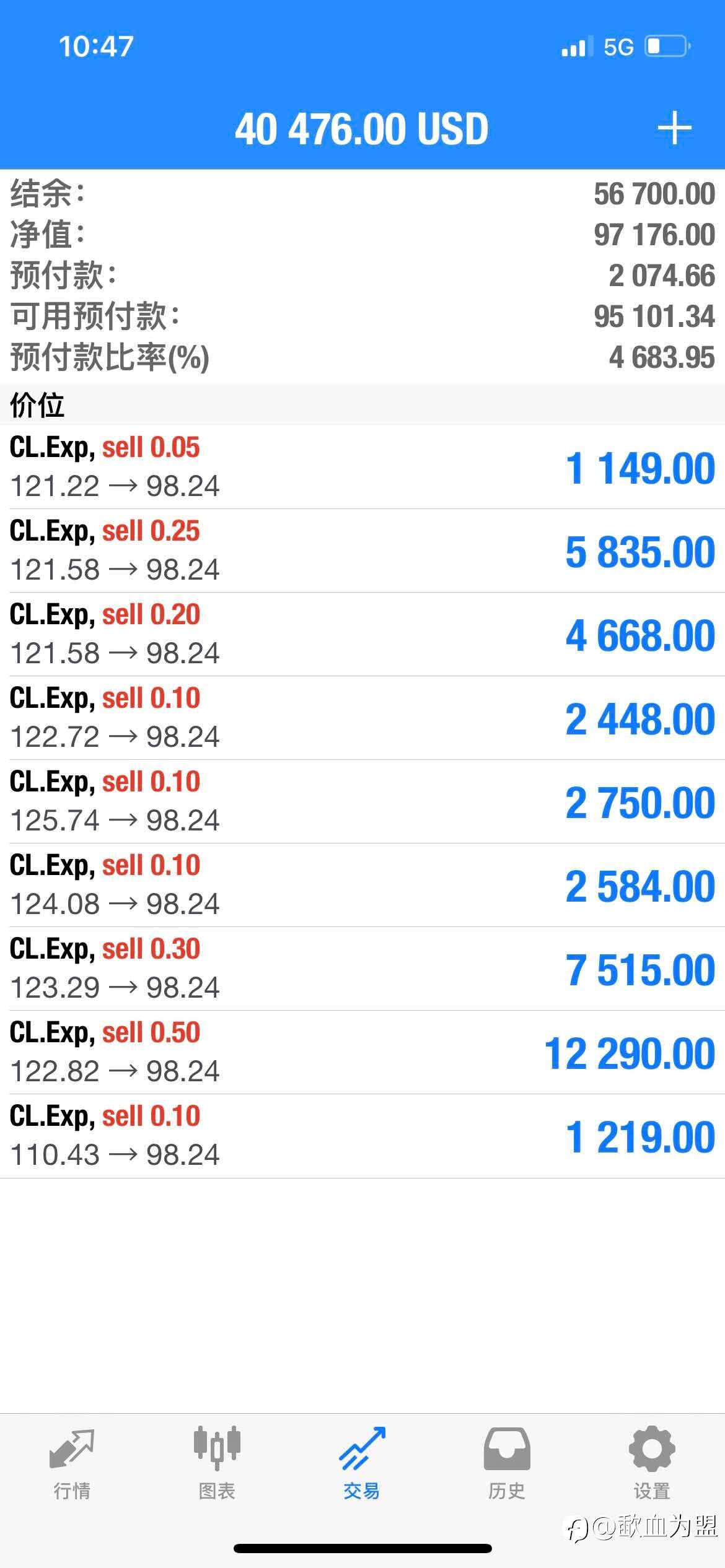Viewport: 725px width, 1568px height.
Task: Open the sell 0.20 position with profit 4 668.00
Action: point(362,634)
